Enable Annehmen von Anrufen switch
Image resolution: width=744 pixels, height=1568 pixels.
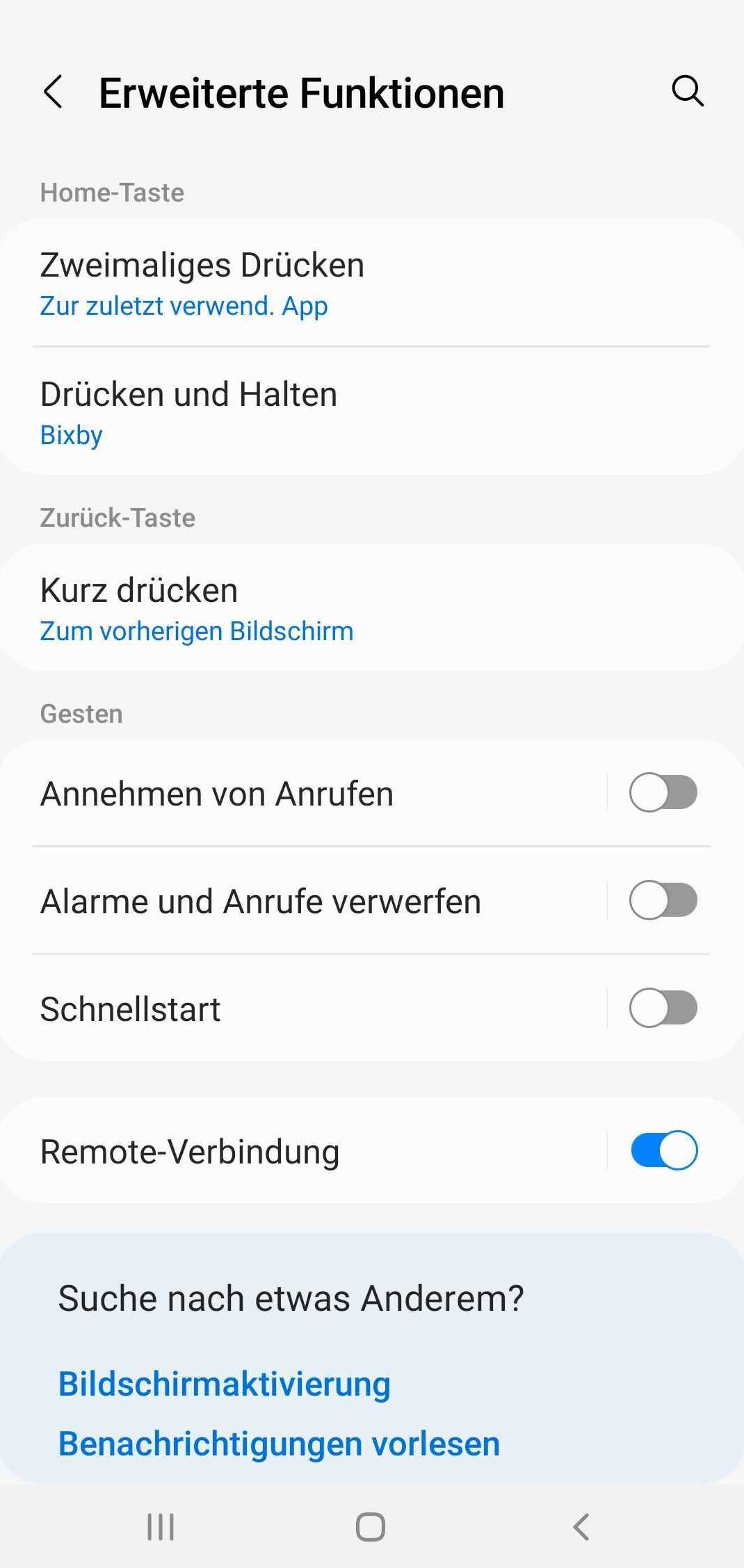point(663,793)
